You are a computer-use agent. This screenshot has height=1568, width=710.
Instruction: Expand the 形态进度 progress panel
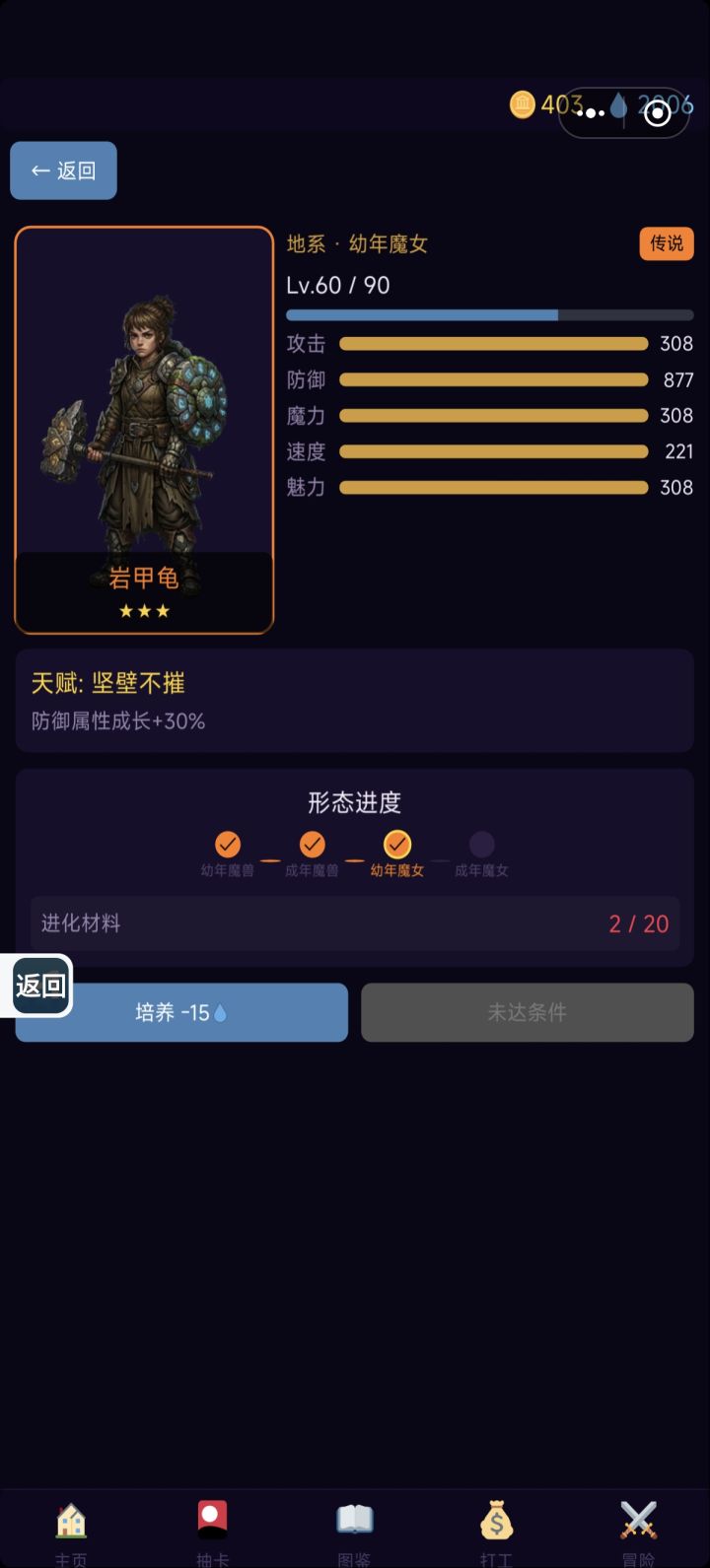tap(354, 802)
